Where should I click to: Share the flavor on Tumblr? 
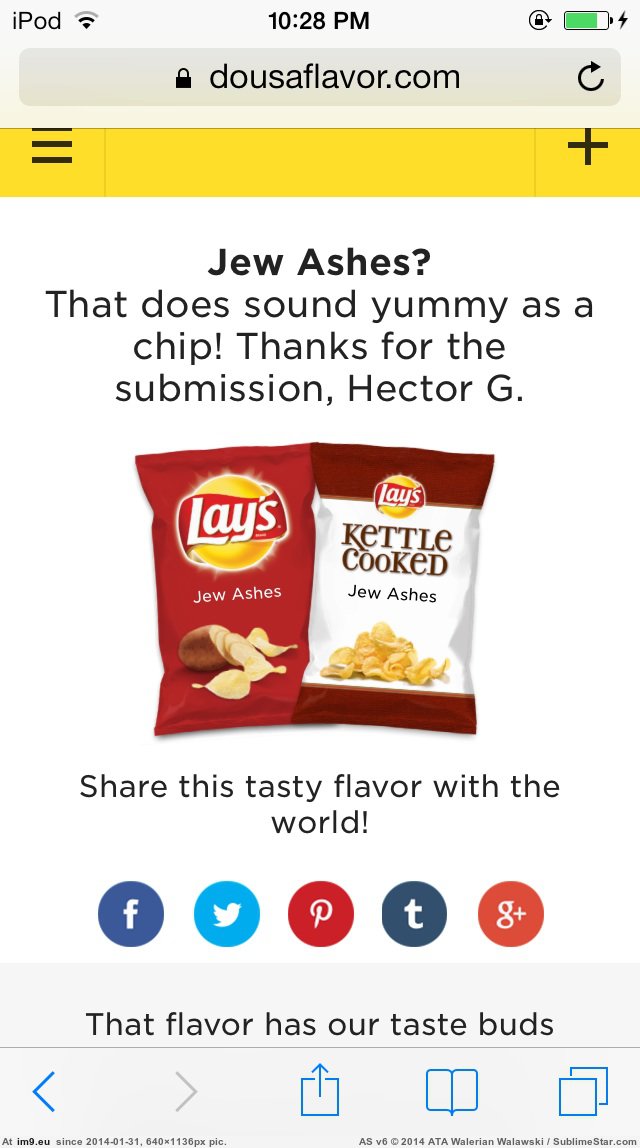414,914
